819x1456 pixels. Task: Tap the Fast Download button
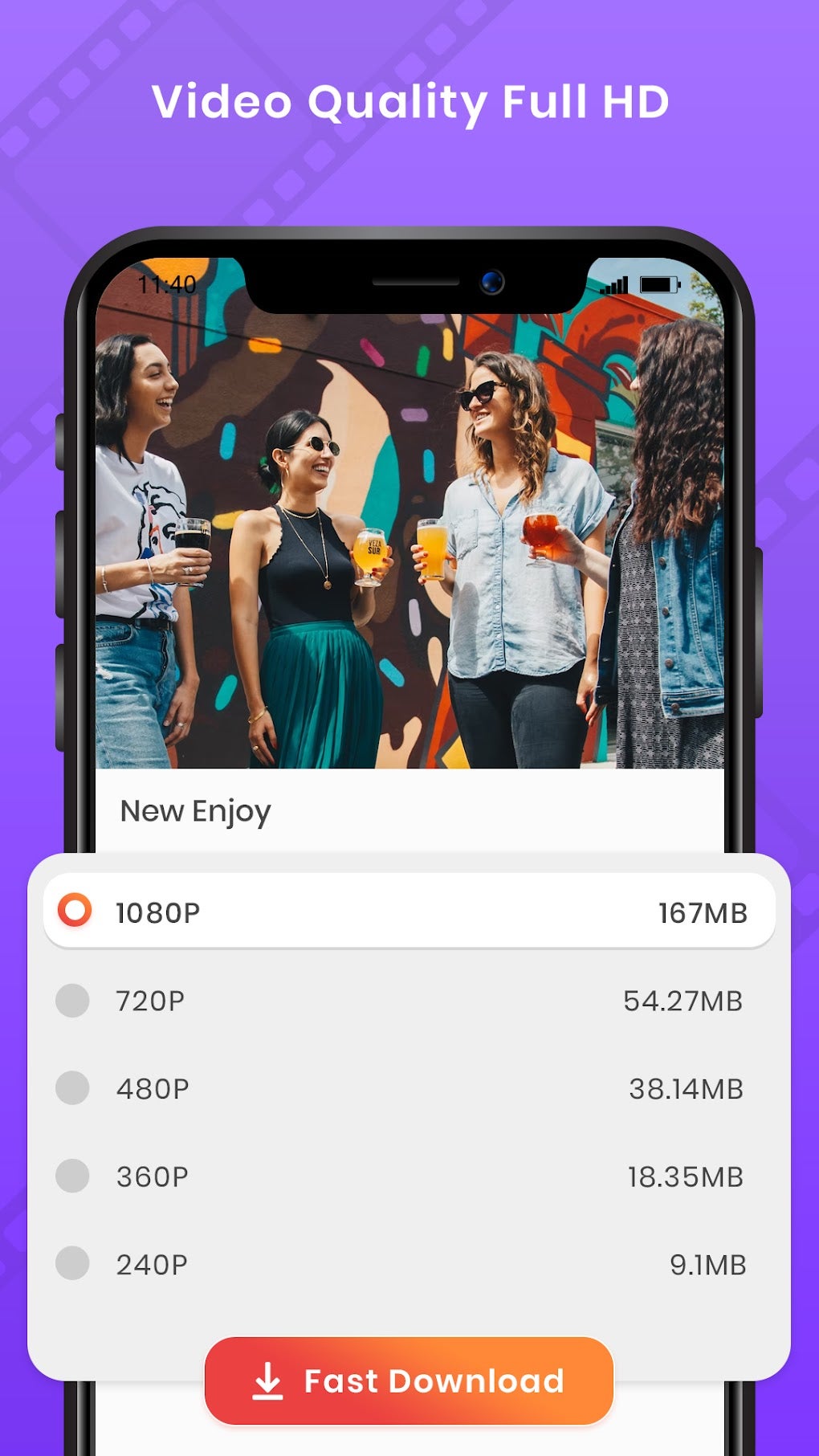click(x=409, y=1380)
